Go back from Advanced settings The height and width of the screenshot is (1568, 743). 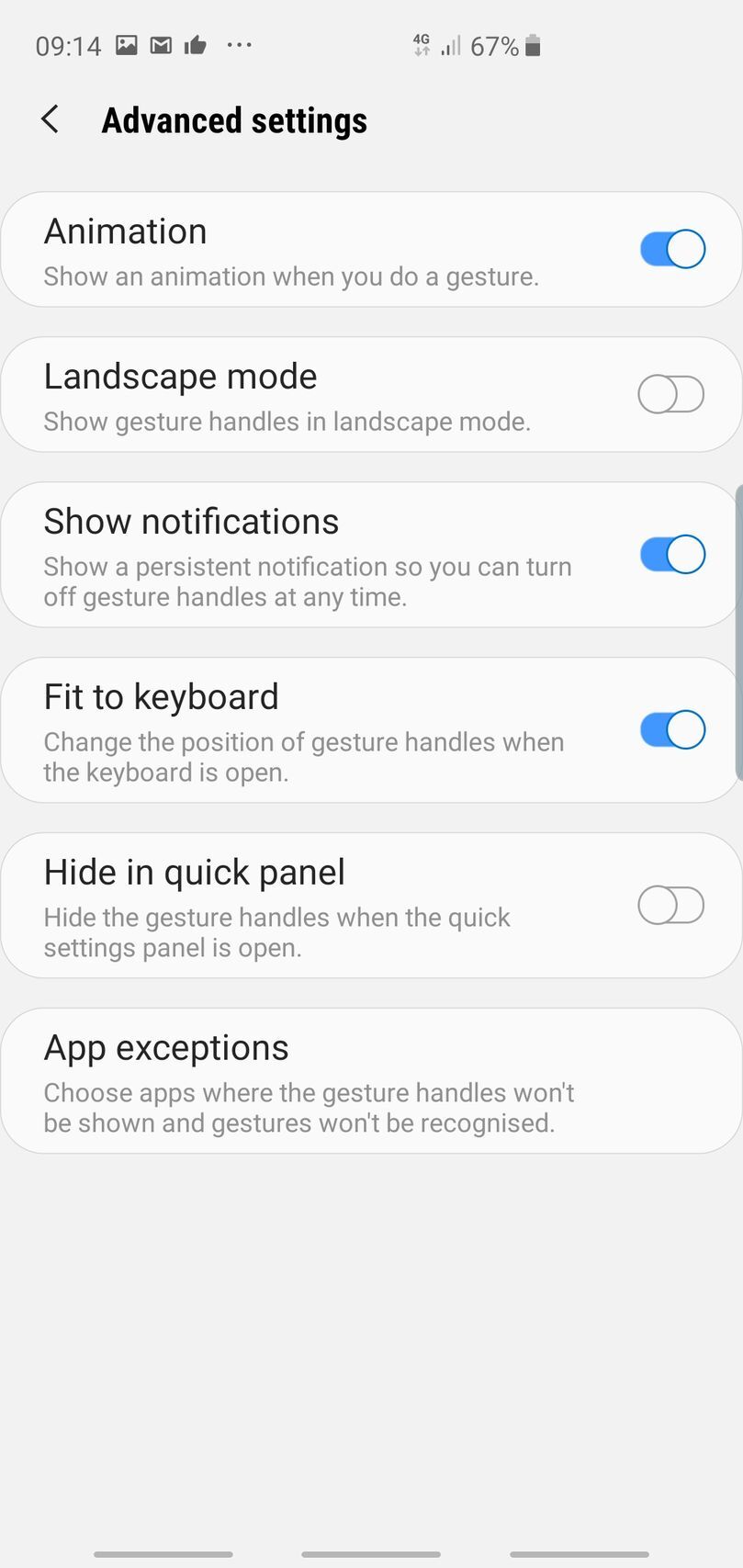(x=51, y=119)
